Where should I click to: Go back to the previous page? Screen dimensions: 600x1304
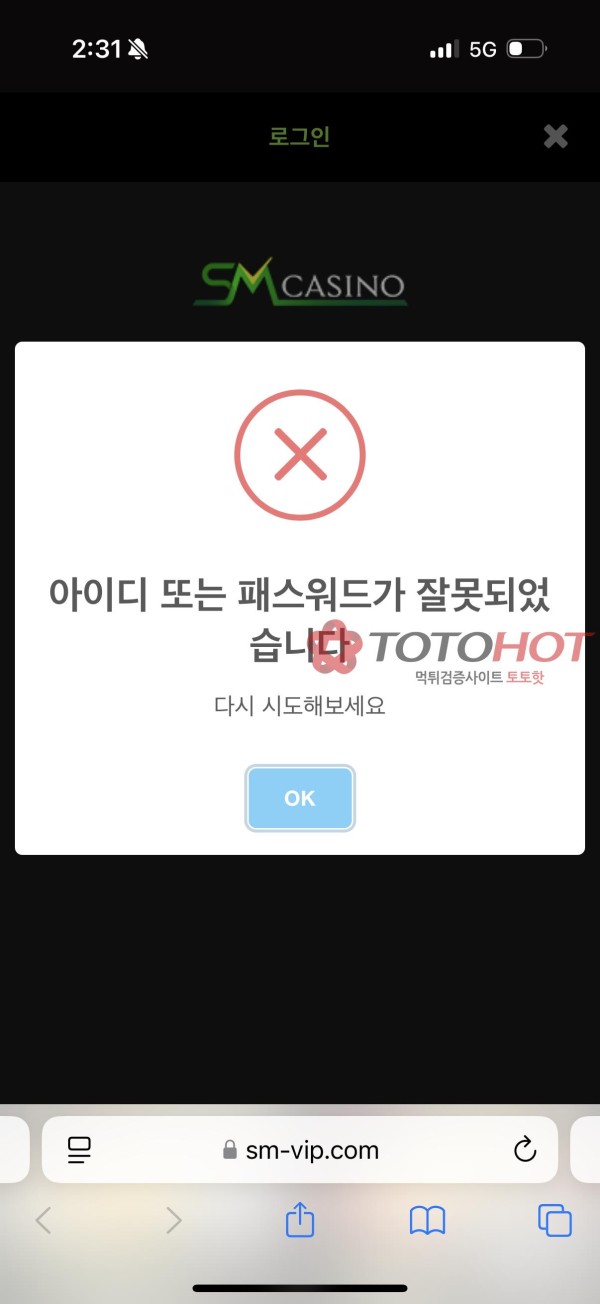pyautogui.click(x=43, y=1219)
